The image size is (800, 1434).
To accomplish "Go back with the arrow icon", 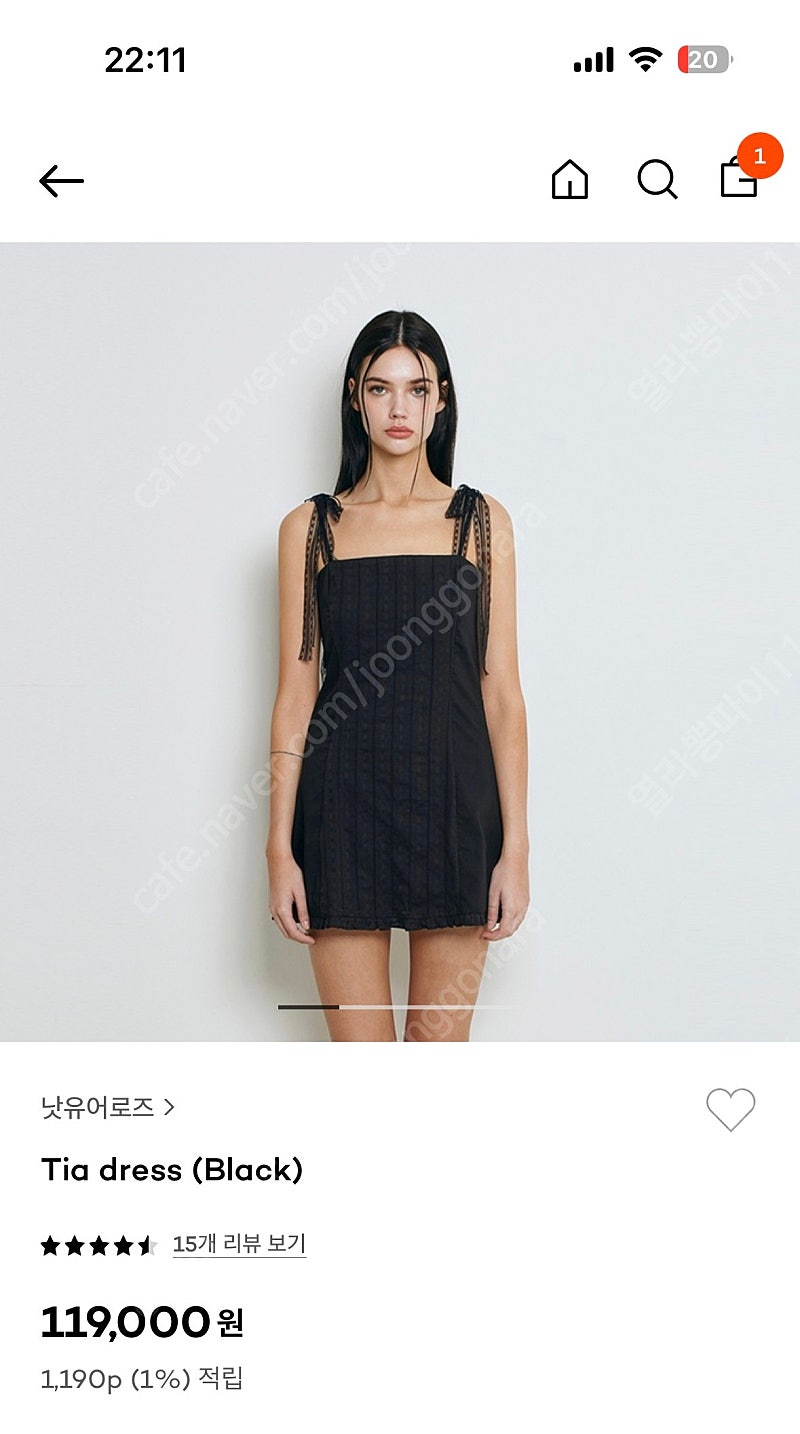I will [61, 181].
